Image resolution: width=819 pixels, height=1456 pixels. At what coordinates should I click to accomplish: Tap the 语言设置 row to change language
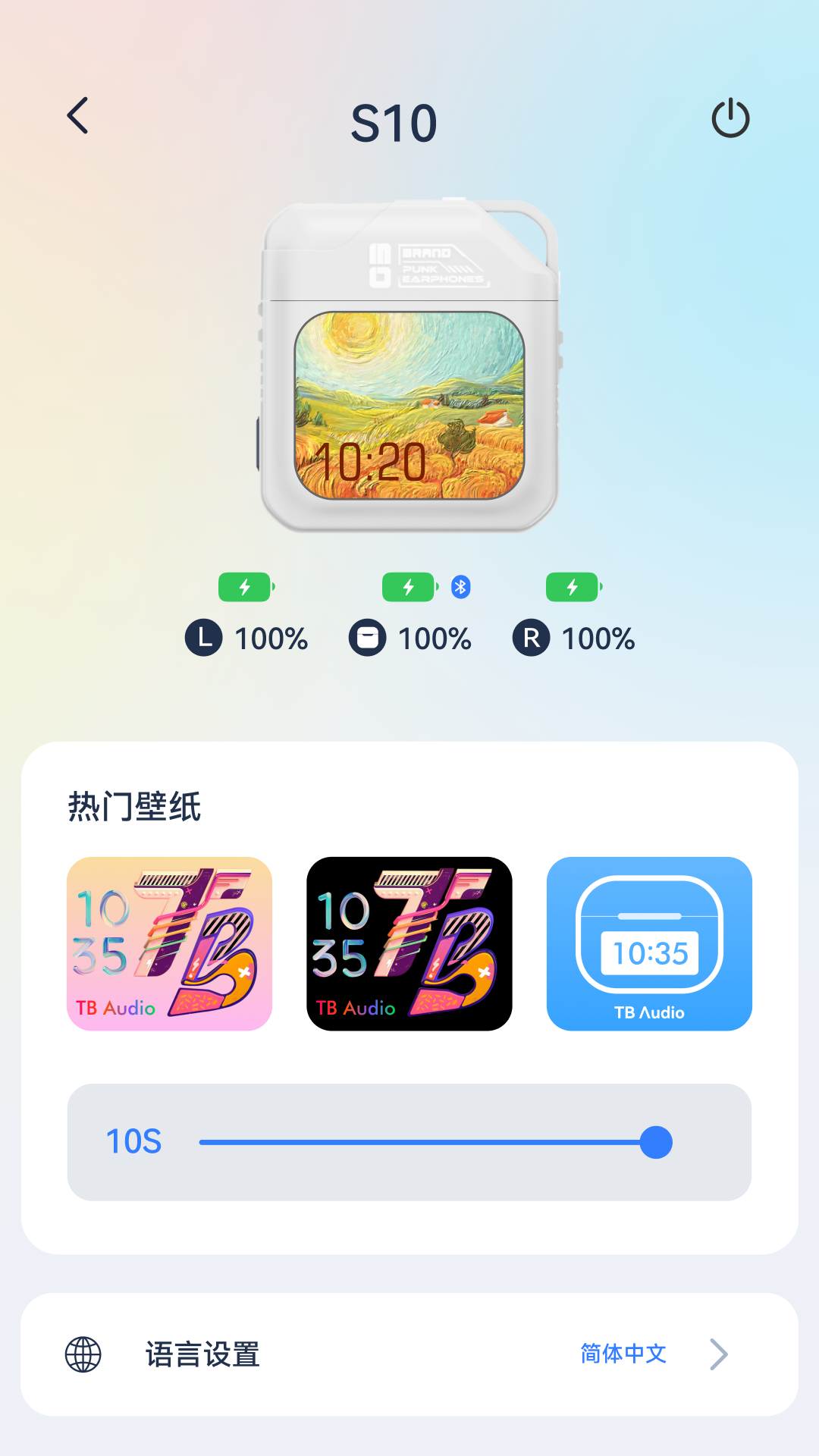click(203, 1354)
